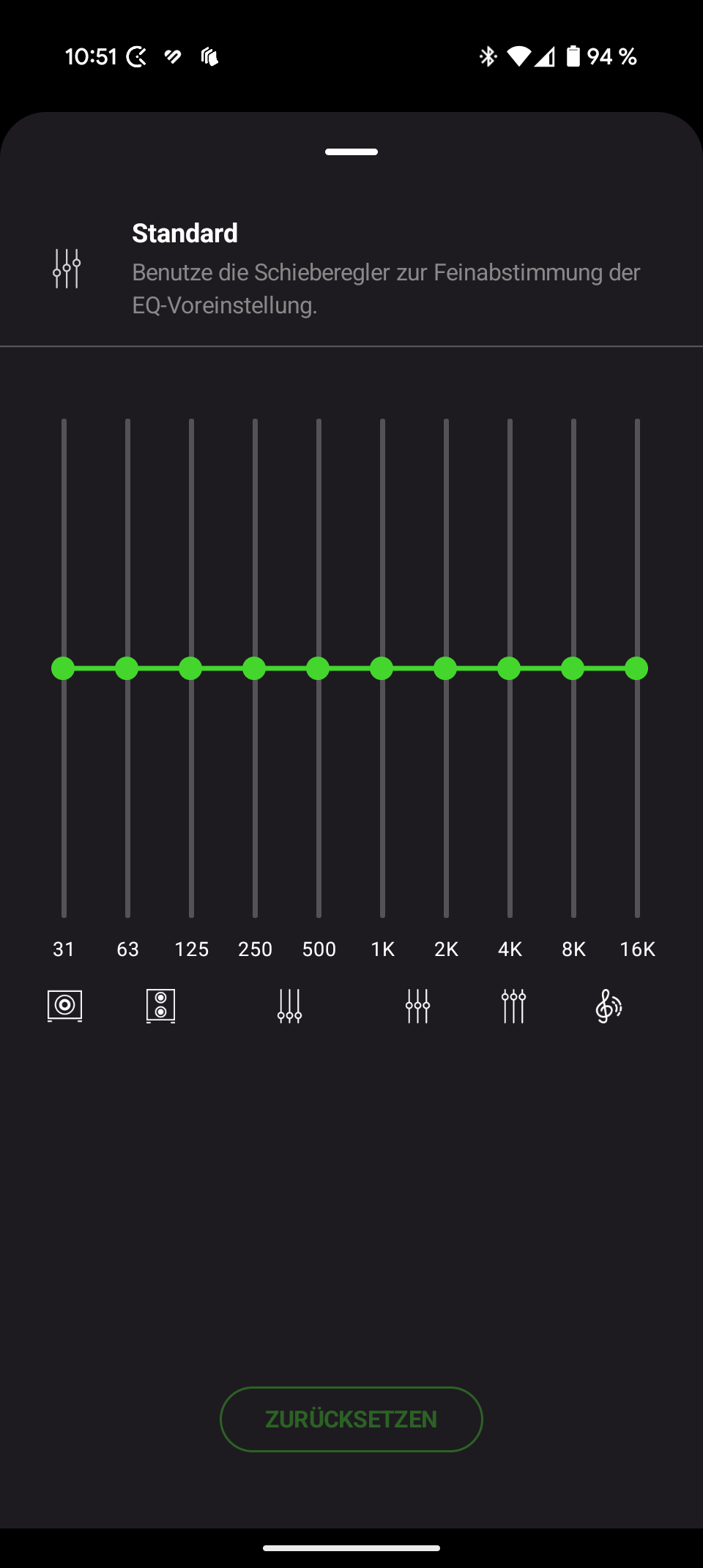Tap the 4K slider knob

point(509,668)
